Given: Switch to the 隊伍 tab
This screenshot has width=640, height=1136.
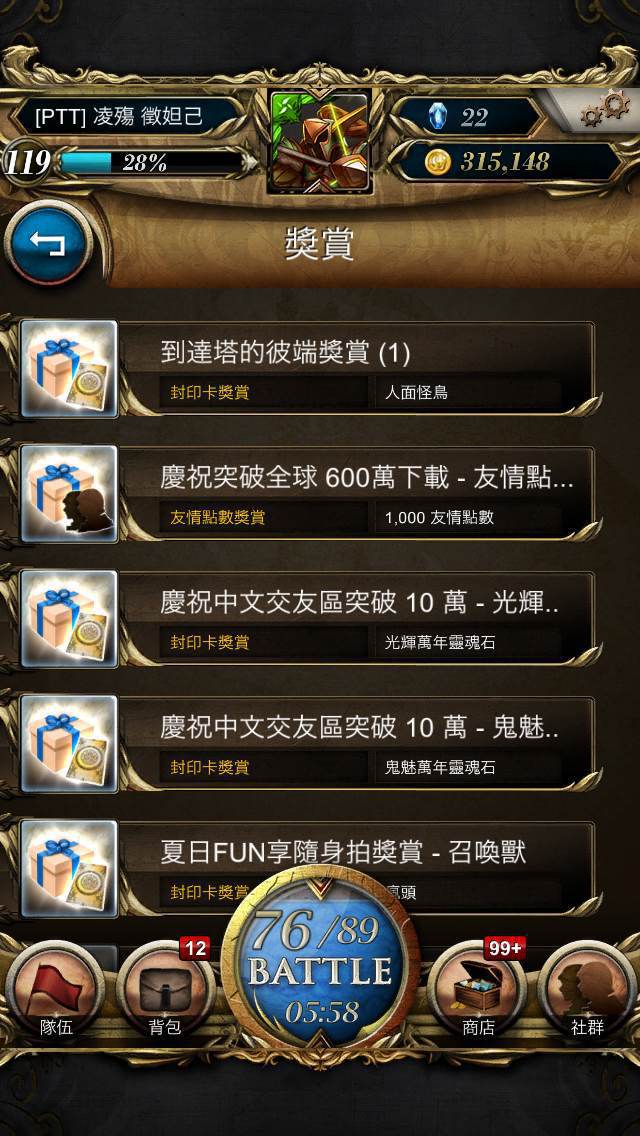Looking at the screenshot, I should click(55, 991).
